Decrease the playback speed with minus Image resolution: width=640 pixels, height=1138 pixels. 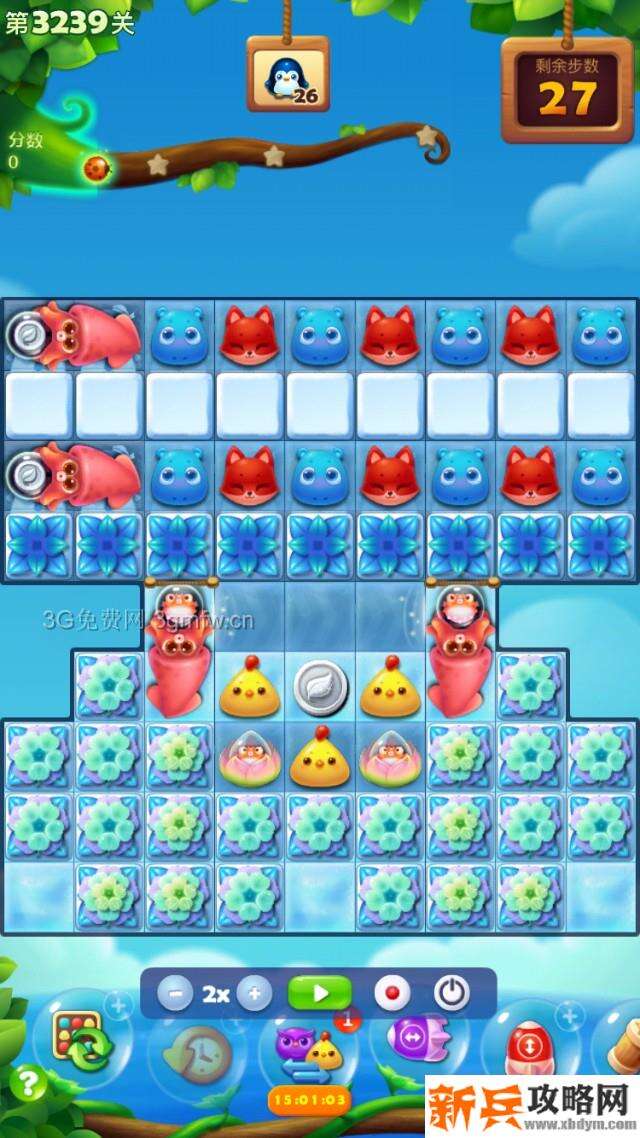175,994
